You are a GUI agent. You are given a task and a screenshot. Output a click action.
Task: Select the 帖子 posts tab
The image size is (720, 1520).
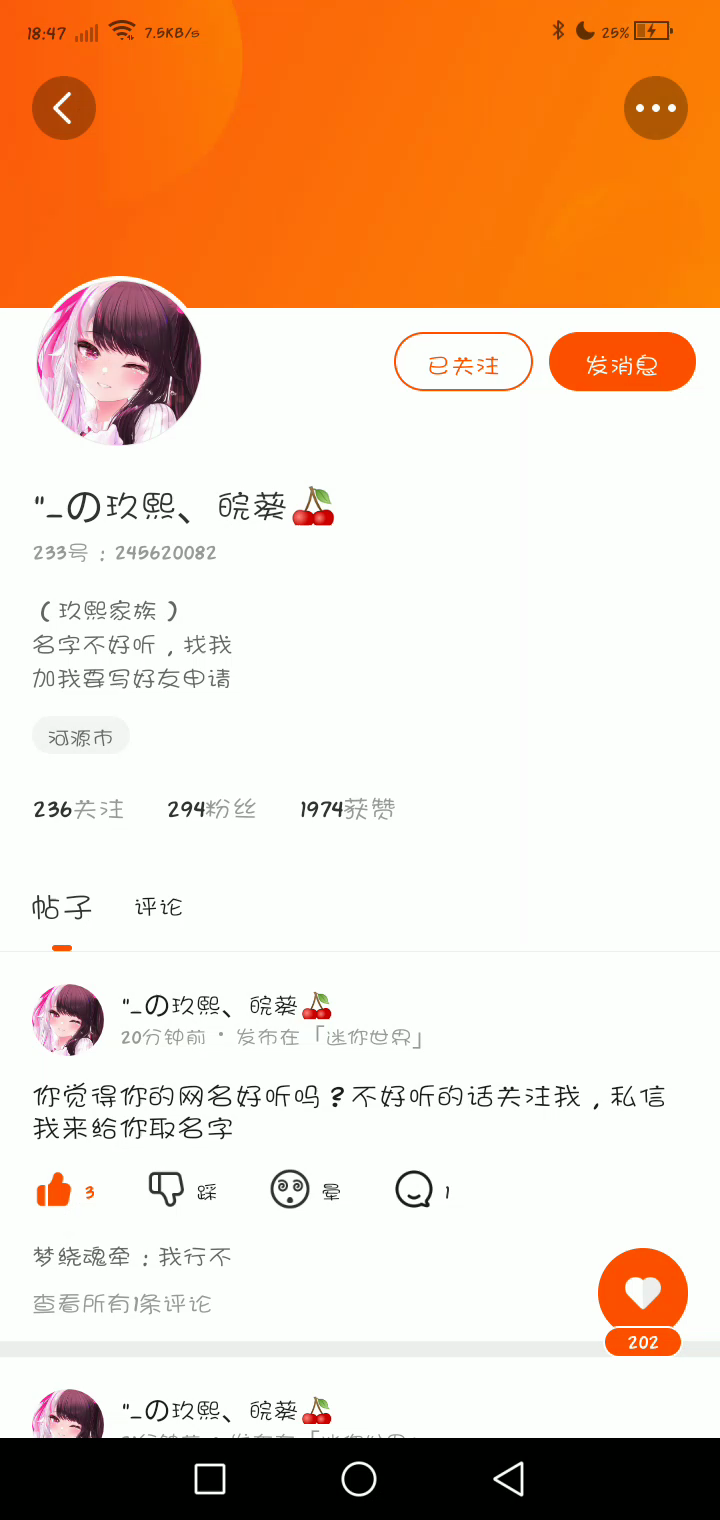[62, 907]
